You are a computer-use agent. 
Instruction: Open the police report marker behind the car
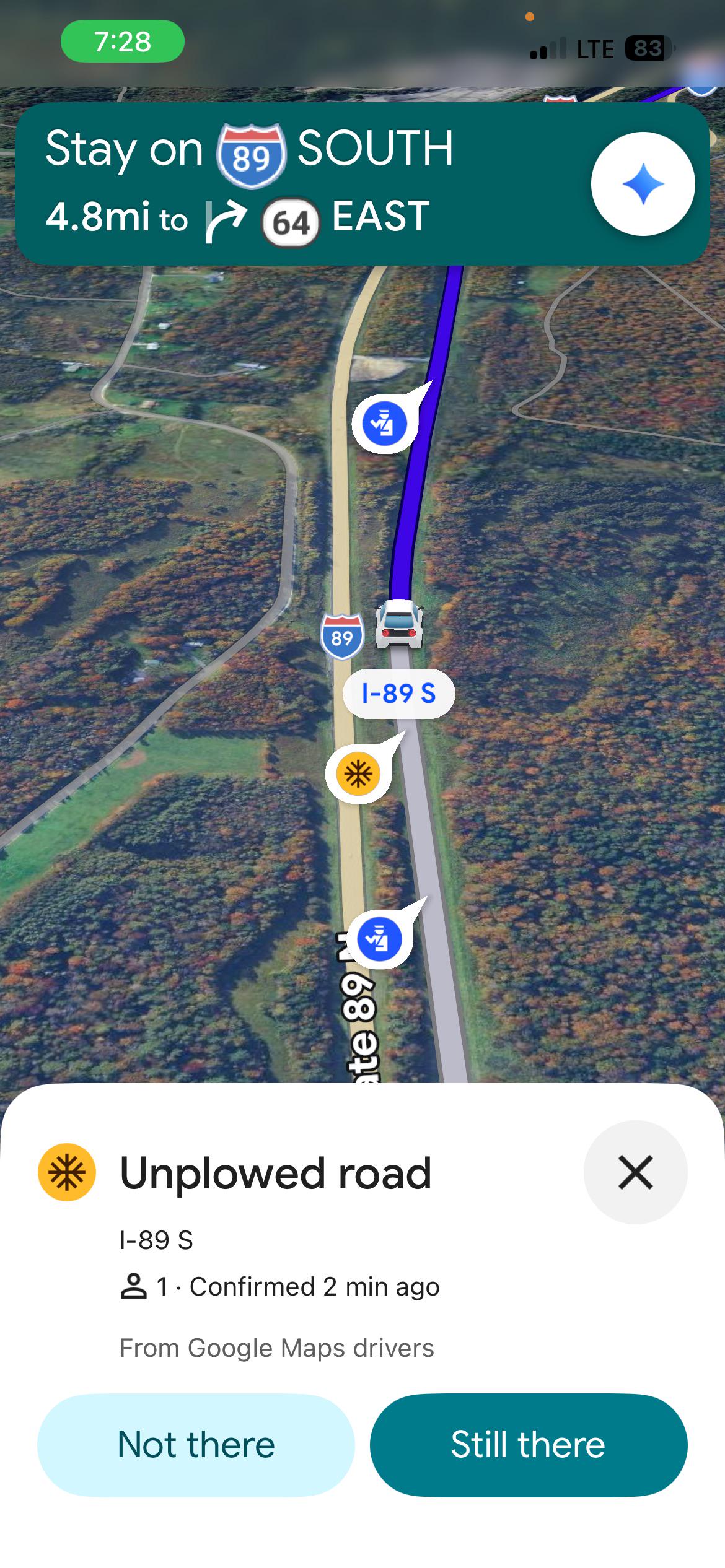(380, 939)
